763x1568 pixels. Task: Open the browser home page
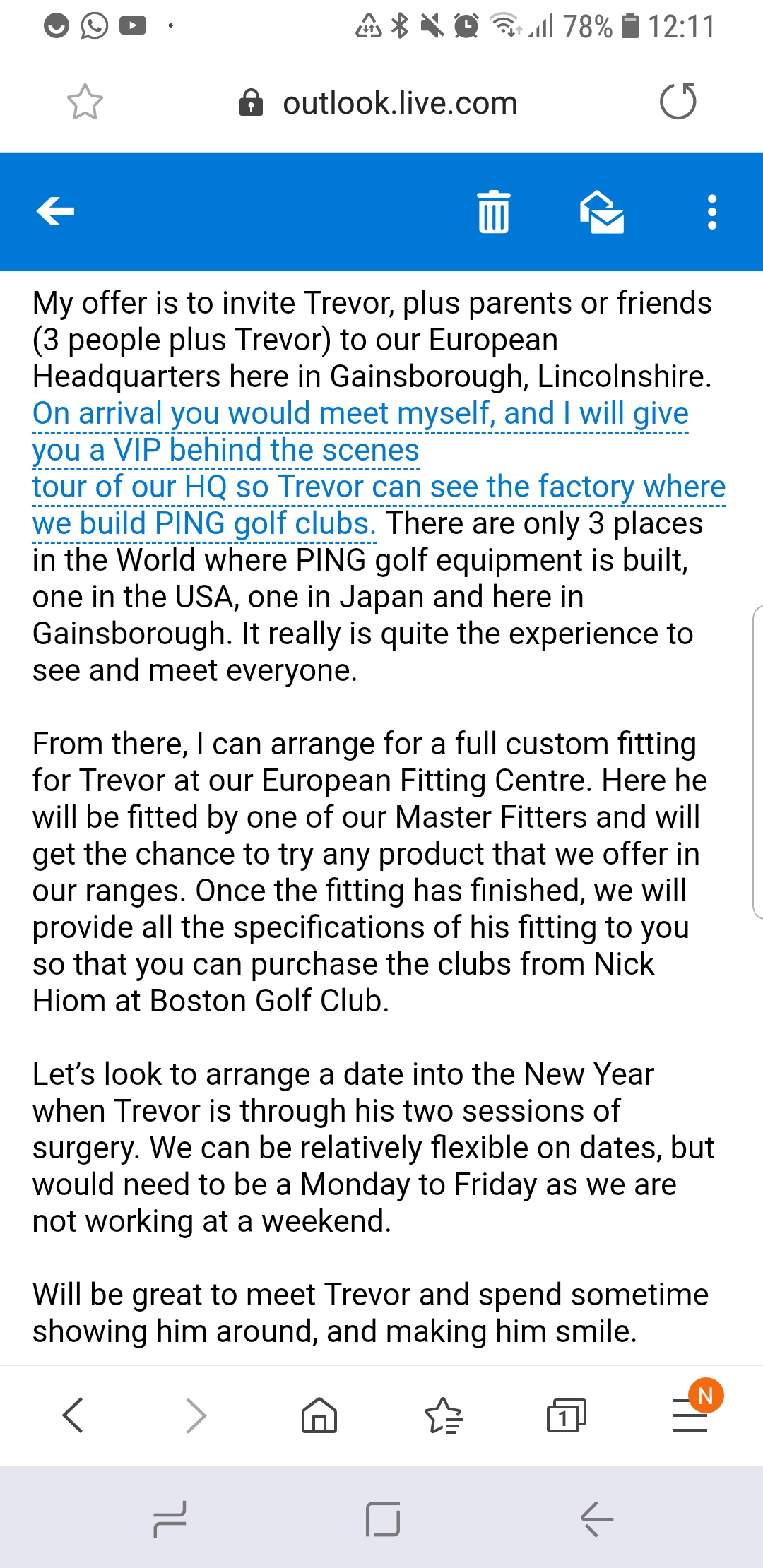tap(319, 1415)
